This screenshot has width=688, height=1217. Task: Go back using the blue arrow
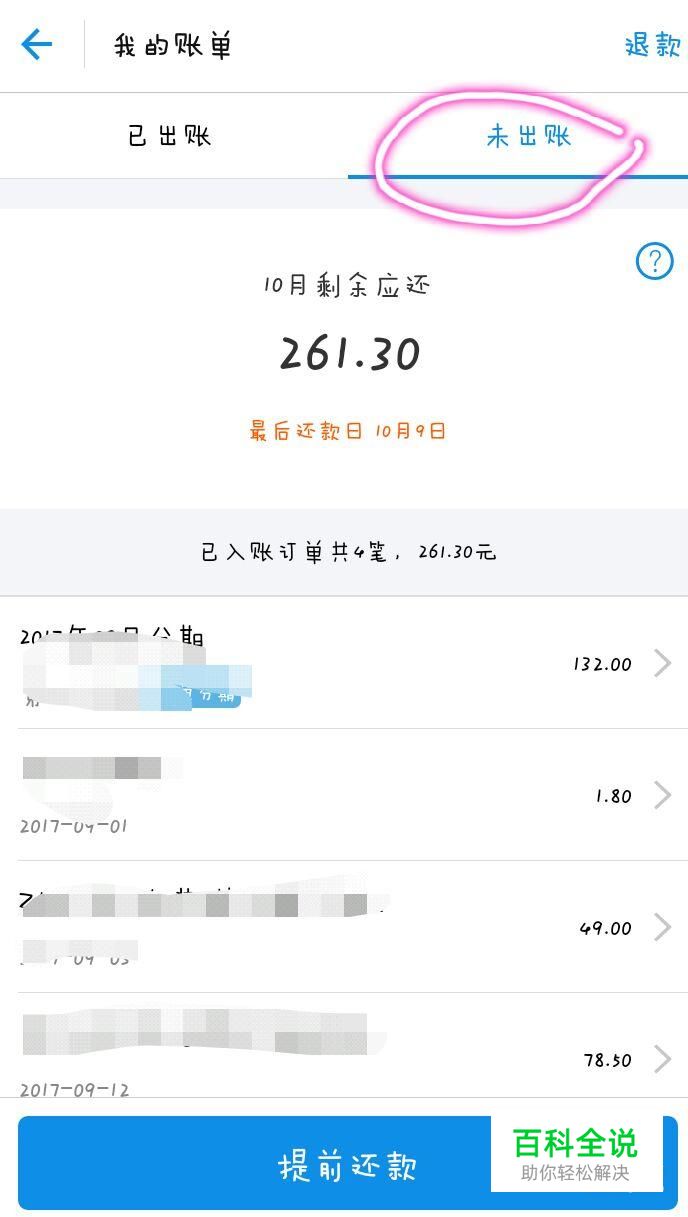[x=36, y=45]
